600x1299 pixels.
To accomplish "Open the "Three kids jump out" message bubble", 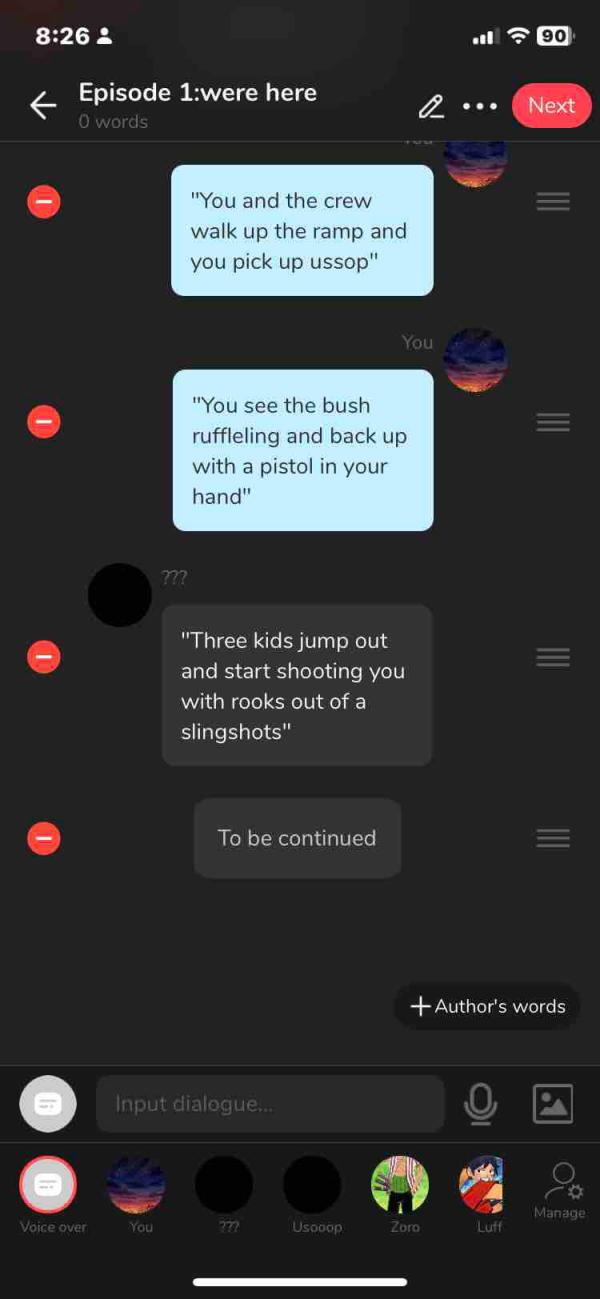I will point(296,686).
